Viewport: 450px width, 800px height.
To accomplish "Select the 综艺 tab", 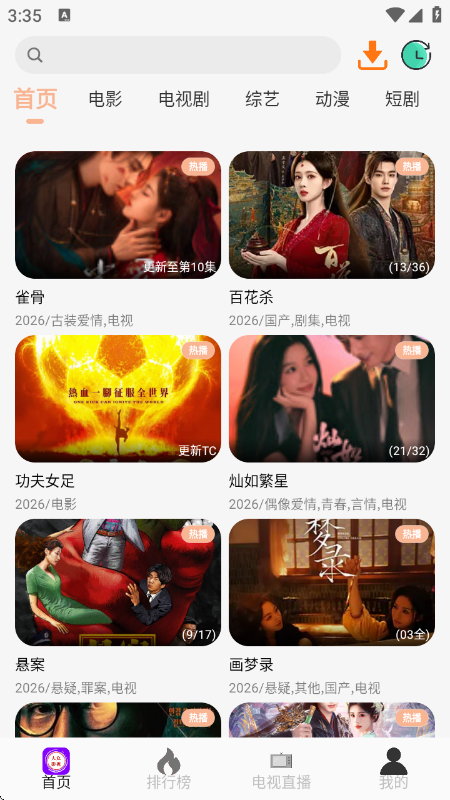I will click(x=262, y=99).
